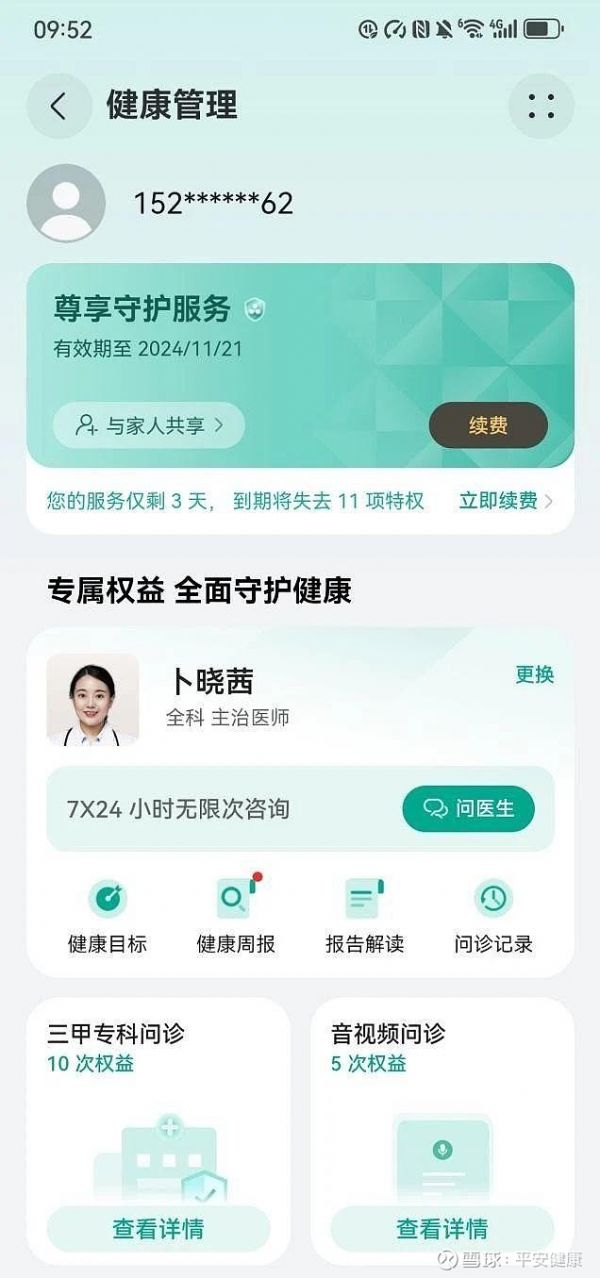The image size is (600, 1278).
Task: Open the four-dot more menu
Action: [541, 106]
